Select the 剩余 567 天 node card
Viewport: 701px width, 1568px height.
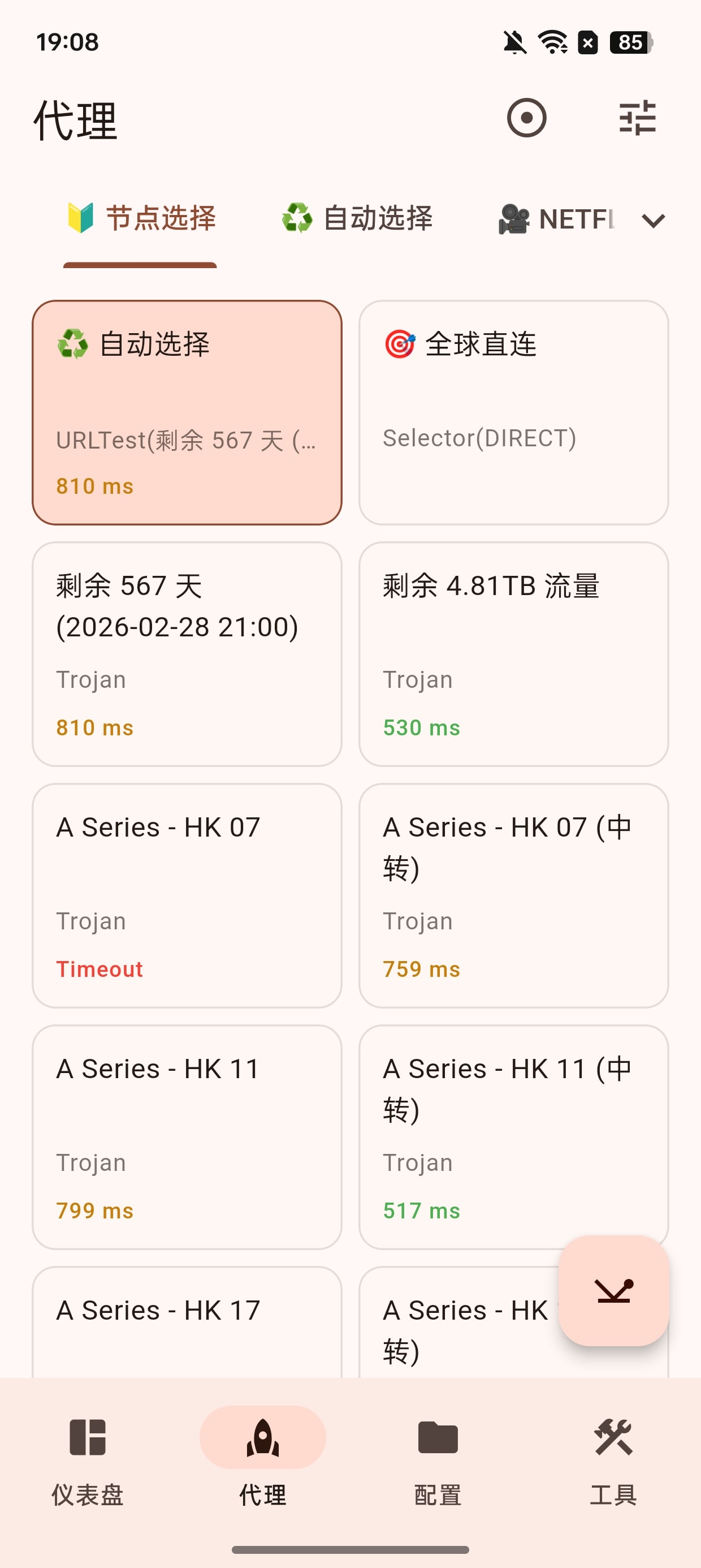(187, 654)
